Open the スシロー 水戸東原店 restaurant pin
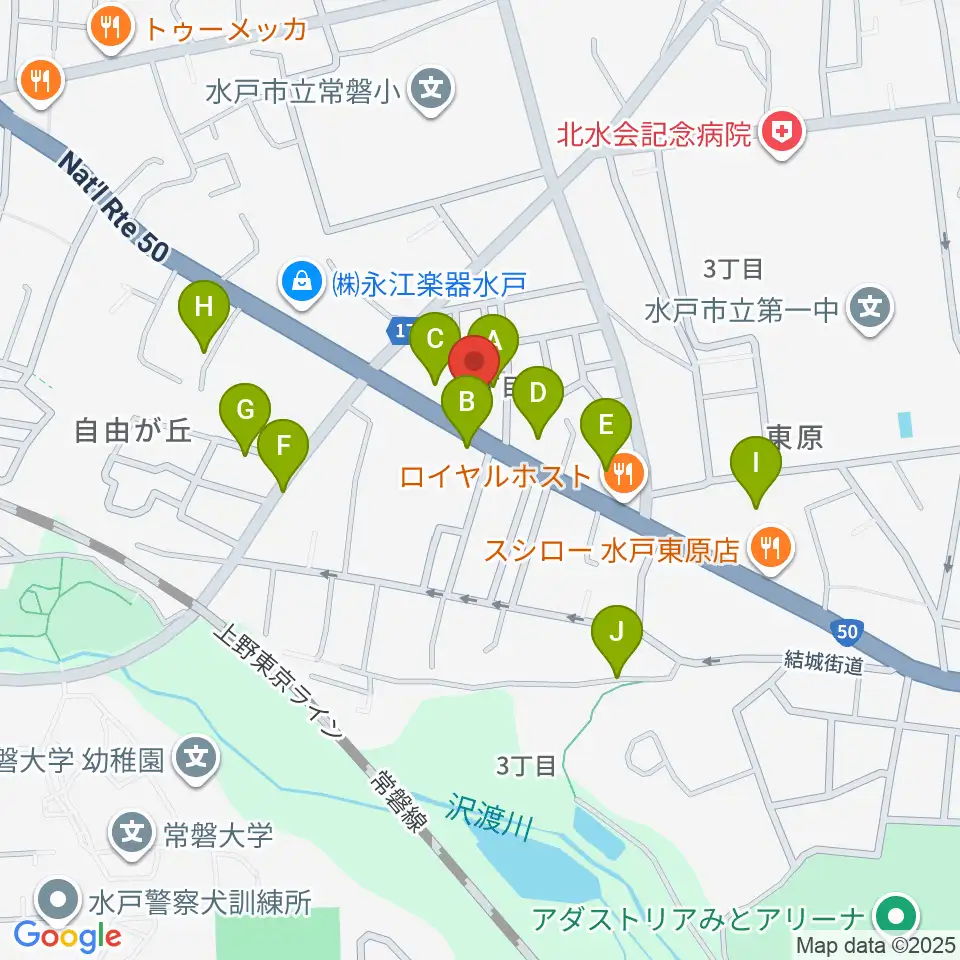960x960 pixels. click(771, 549)
